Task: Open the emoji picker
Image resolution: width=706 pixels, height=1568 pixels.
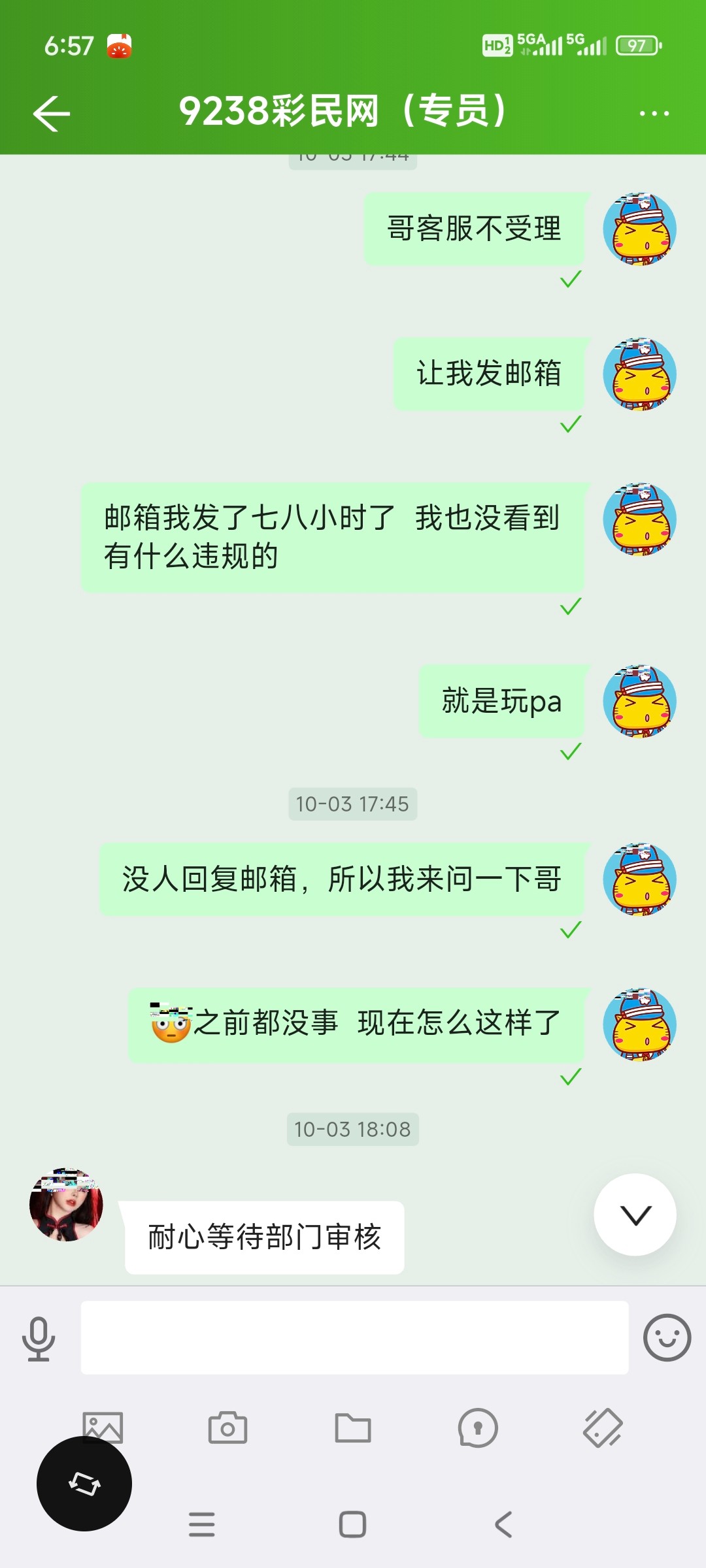Action: pyautogui.click(x=667, y=1338)
